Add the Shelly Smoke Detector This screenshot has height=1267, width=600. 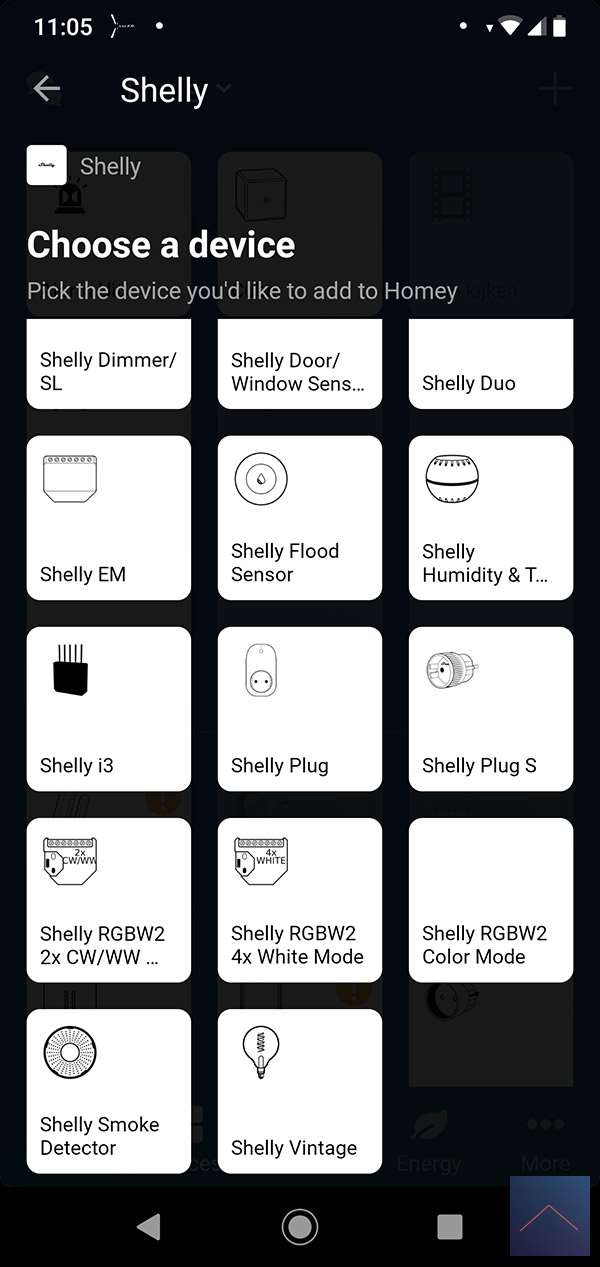108,1090
